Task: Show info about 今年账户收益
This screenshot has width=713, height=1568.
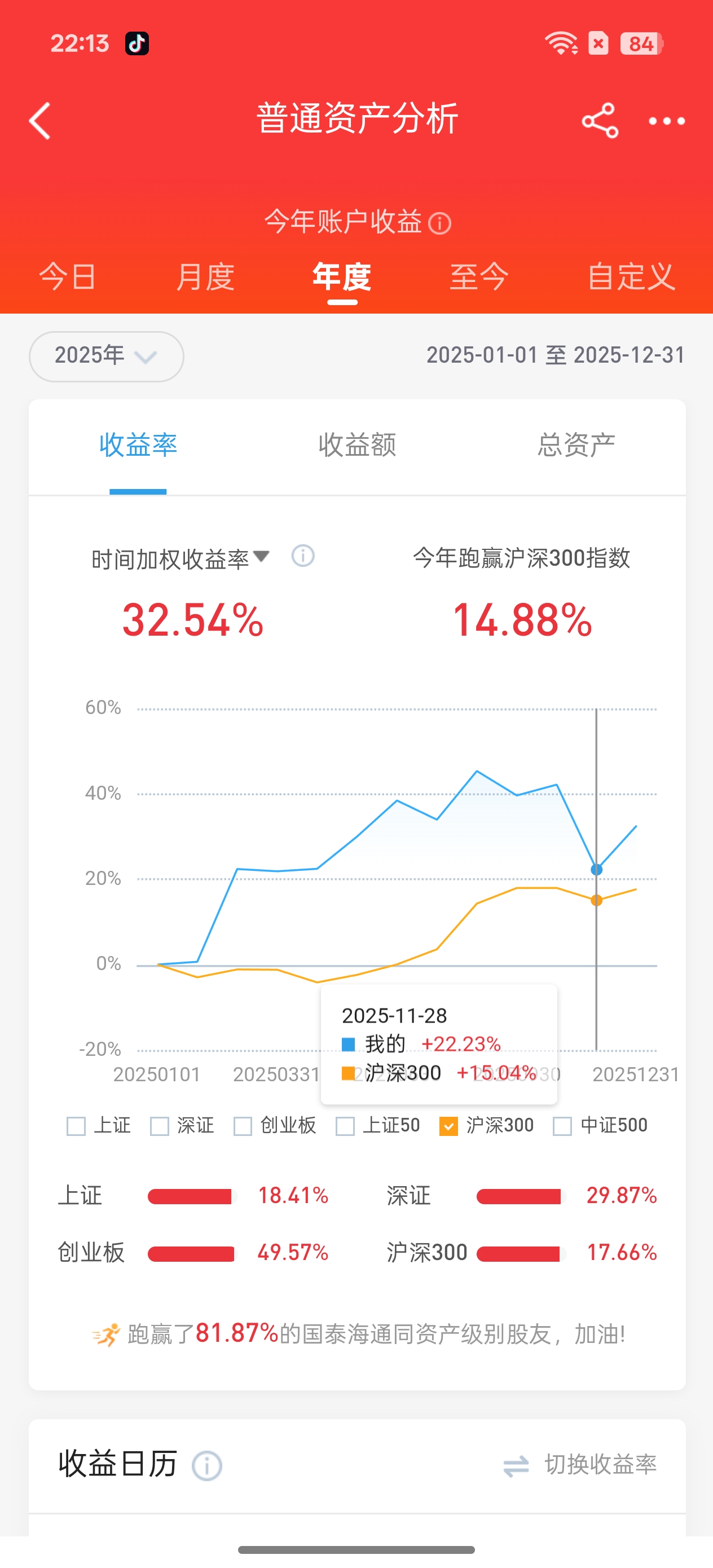Action: click(x=439, y=223)
